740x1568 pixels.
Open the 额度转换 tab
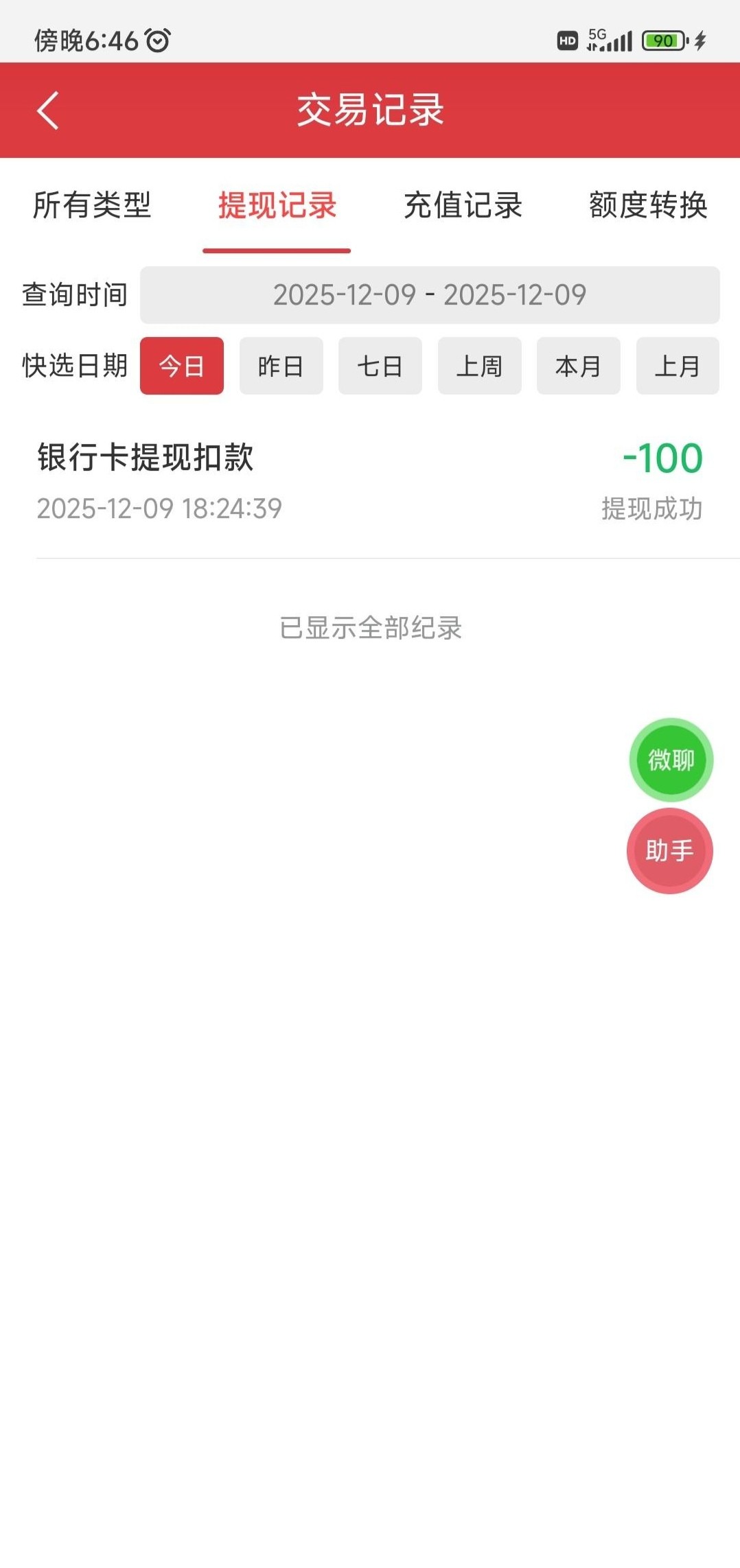click(648, 205)
